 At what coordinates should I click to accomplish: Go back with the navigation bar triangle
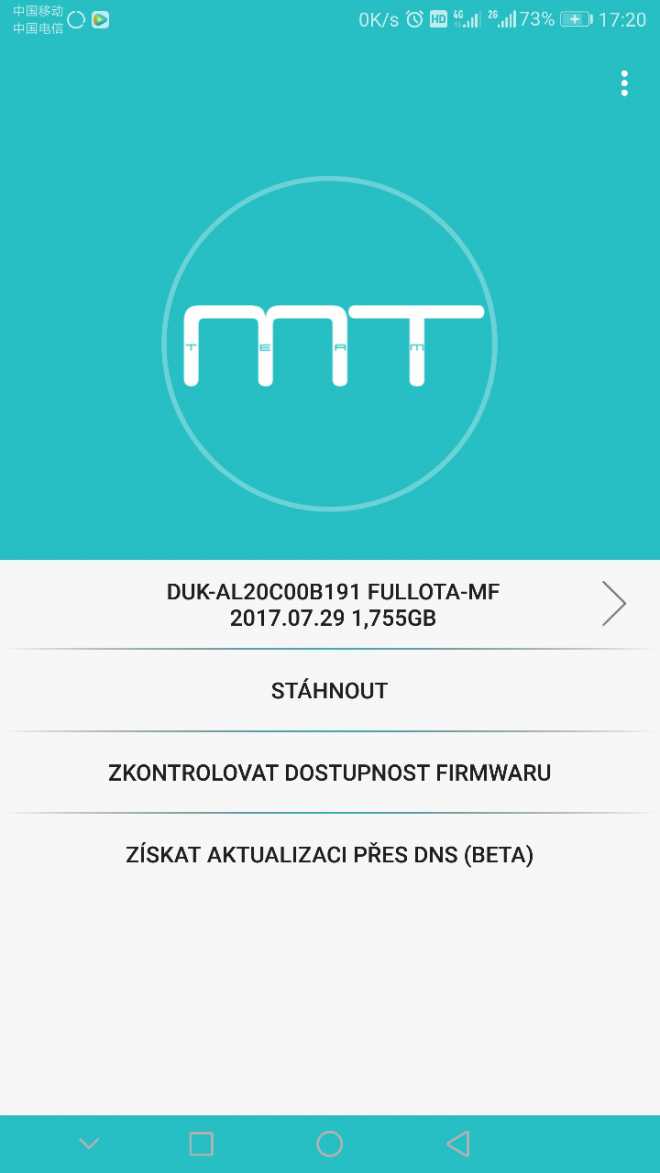point(458,1144)
